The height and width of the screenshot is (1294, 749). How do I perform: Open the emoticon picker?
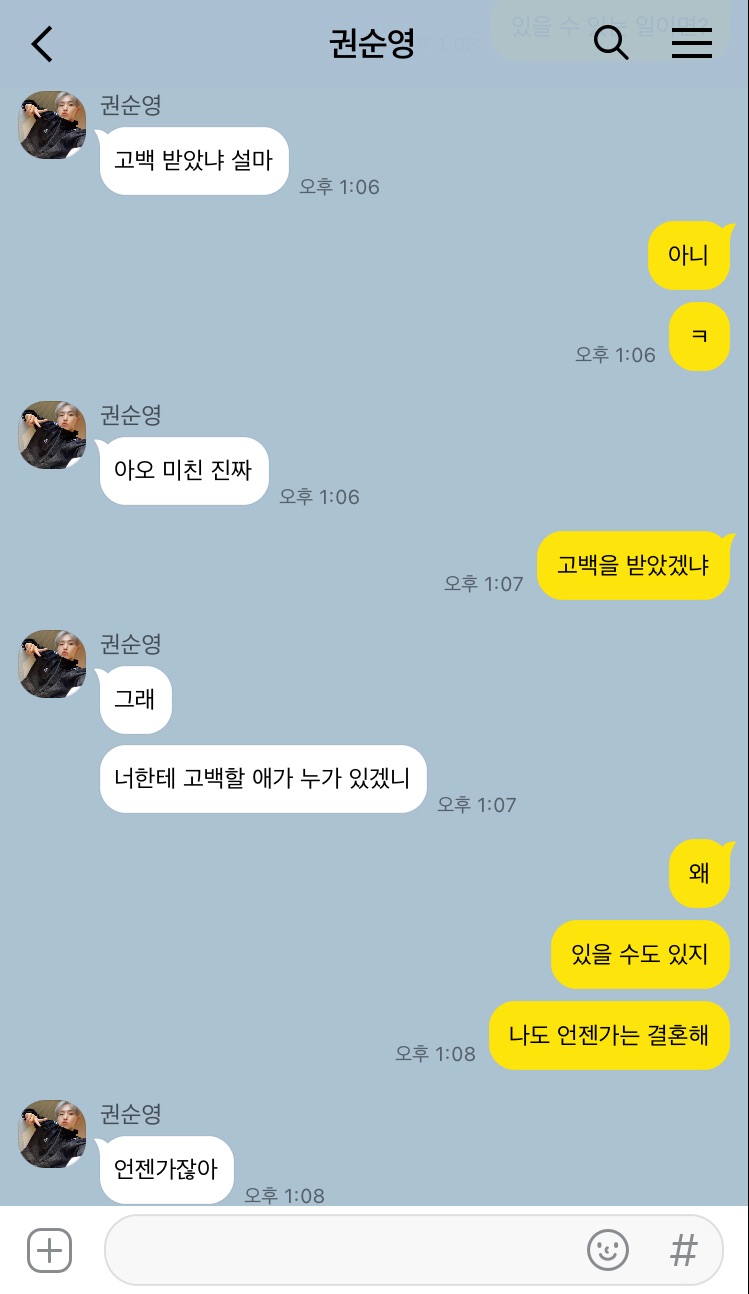click(607, 1250)
